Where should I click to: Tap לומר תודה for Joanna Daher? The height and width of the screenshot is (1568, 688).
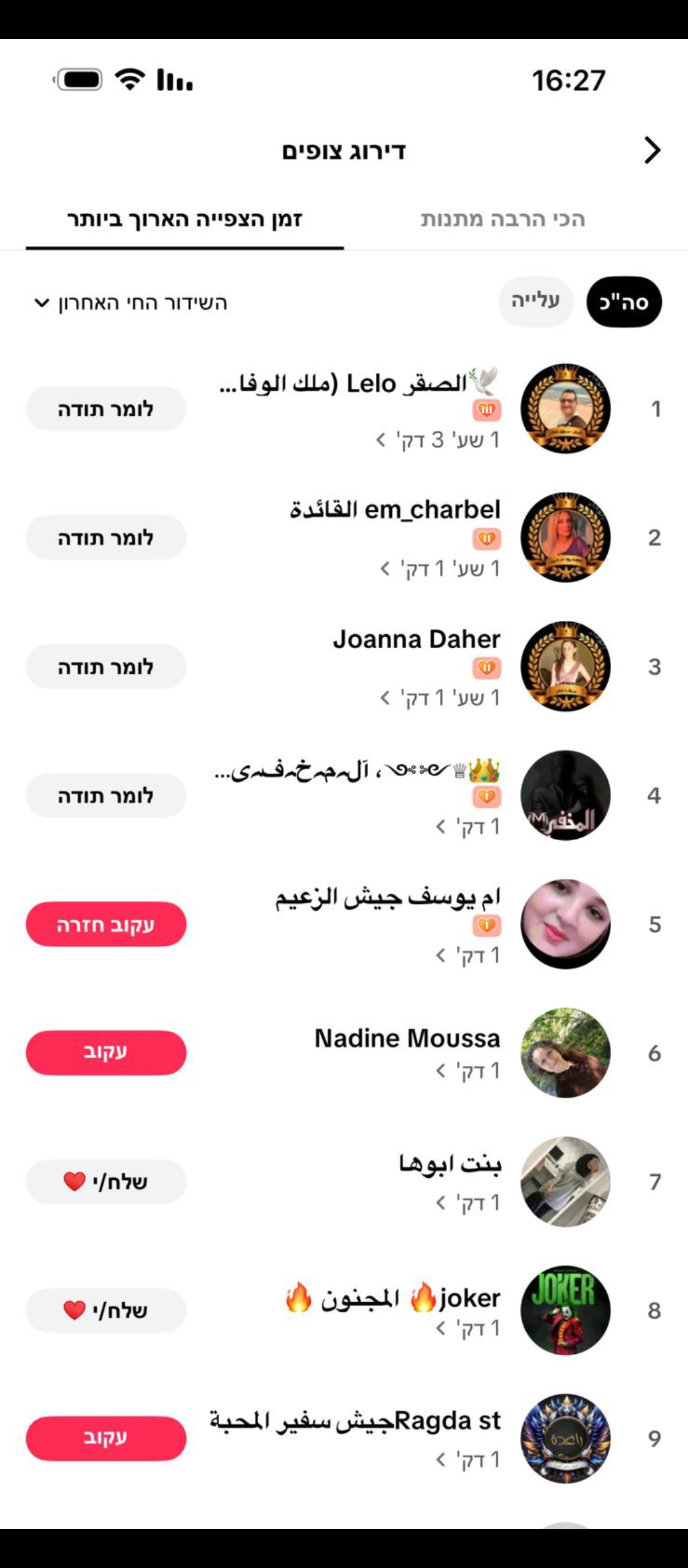[106, 667]
